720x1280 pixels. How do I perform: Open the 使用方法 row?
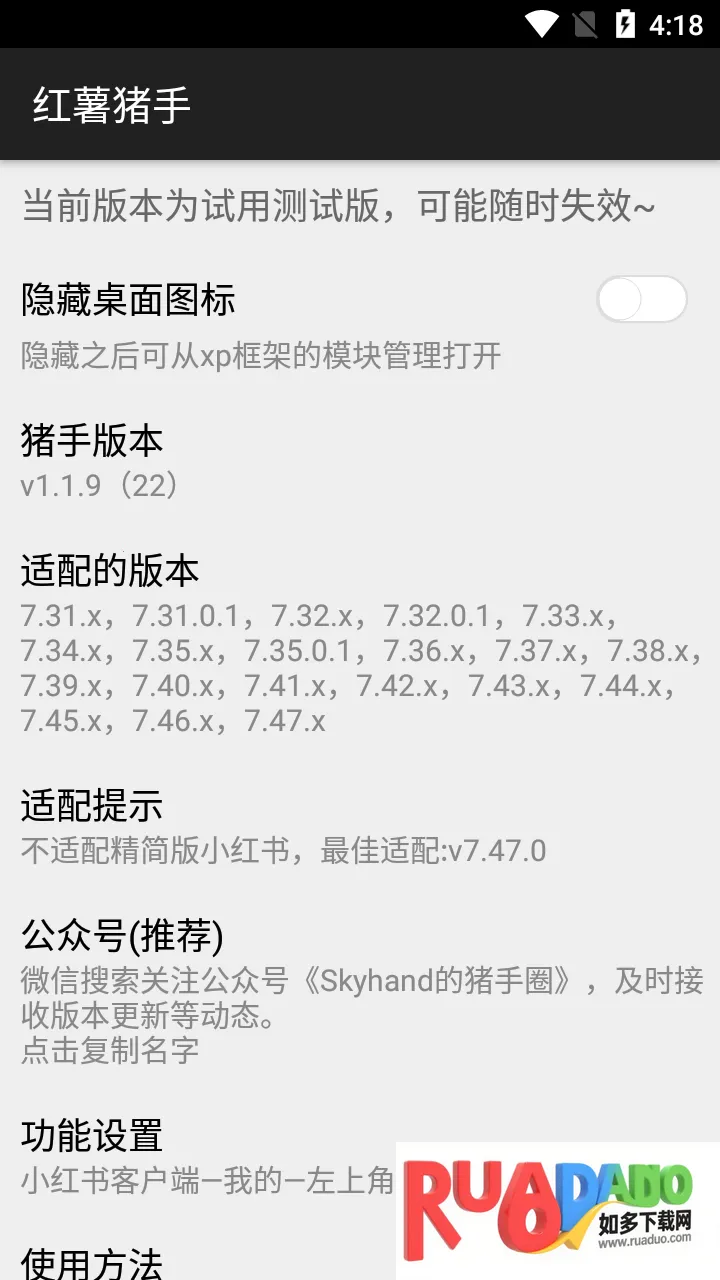click(x=200, y=1262)
